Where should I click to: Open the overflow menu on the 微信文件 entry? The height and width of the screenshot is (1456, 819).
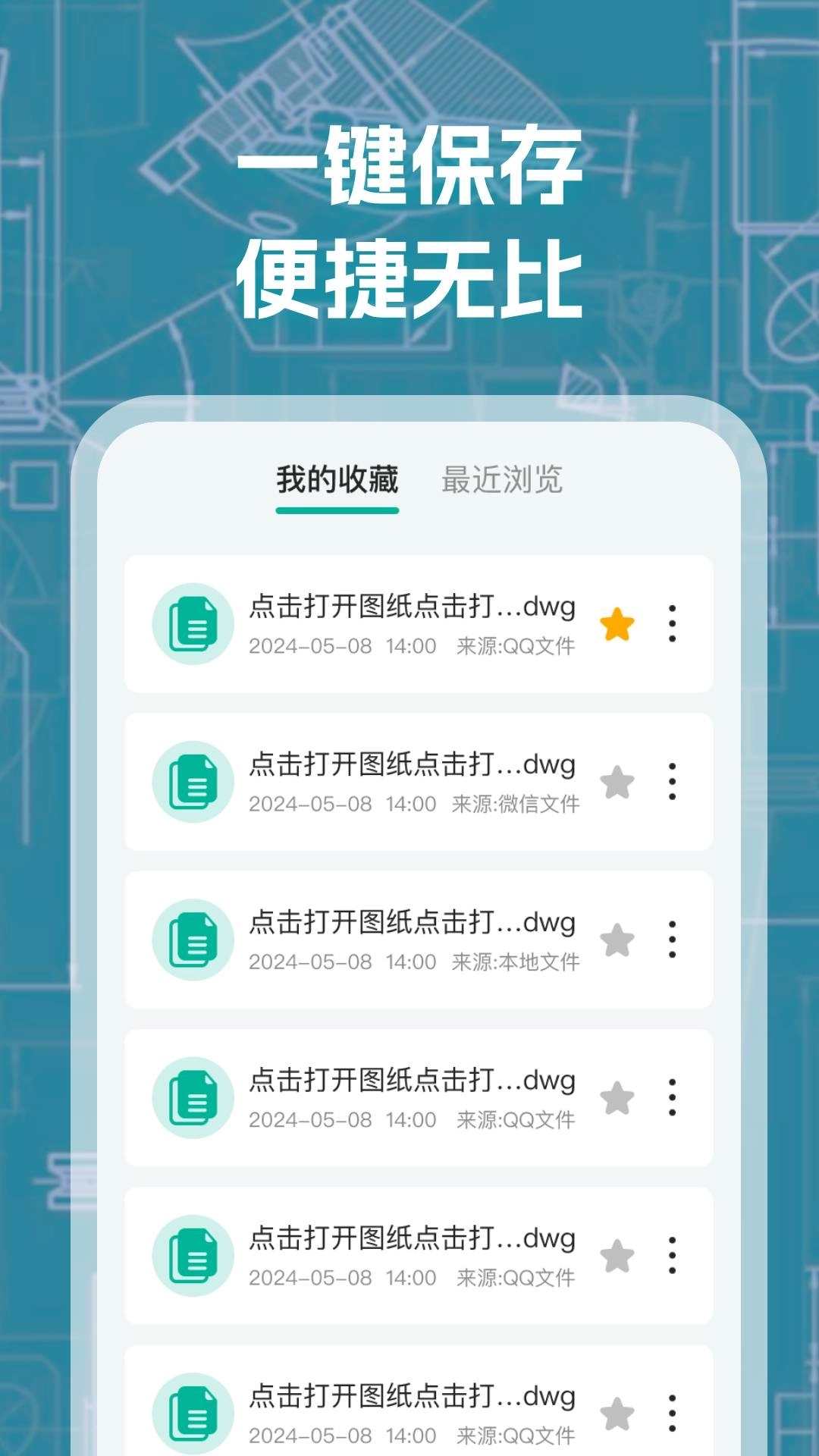(x=673, y=781)
